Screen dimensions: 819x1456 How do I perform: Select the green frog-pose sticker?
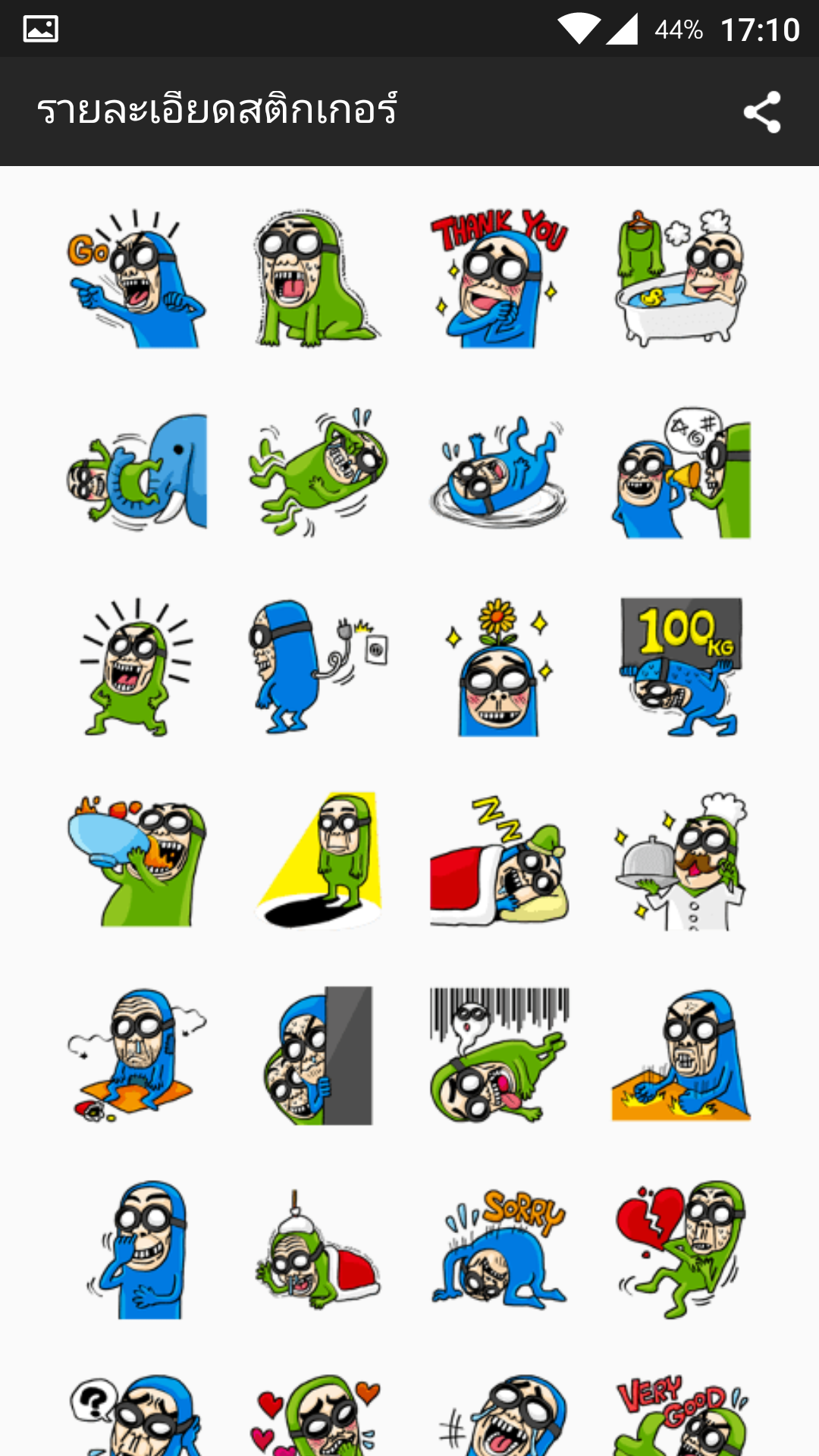click(318, 279)
